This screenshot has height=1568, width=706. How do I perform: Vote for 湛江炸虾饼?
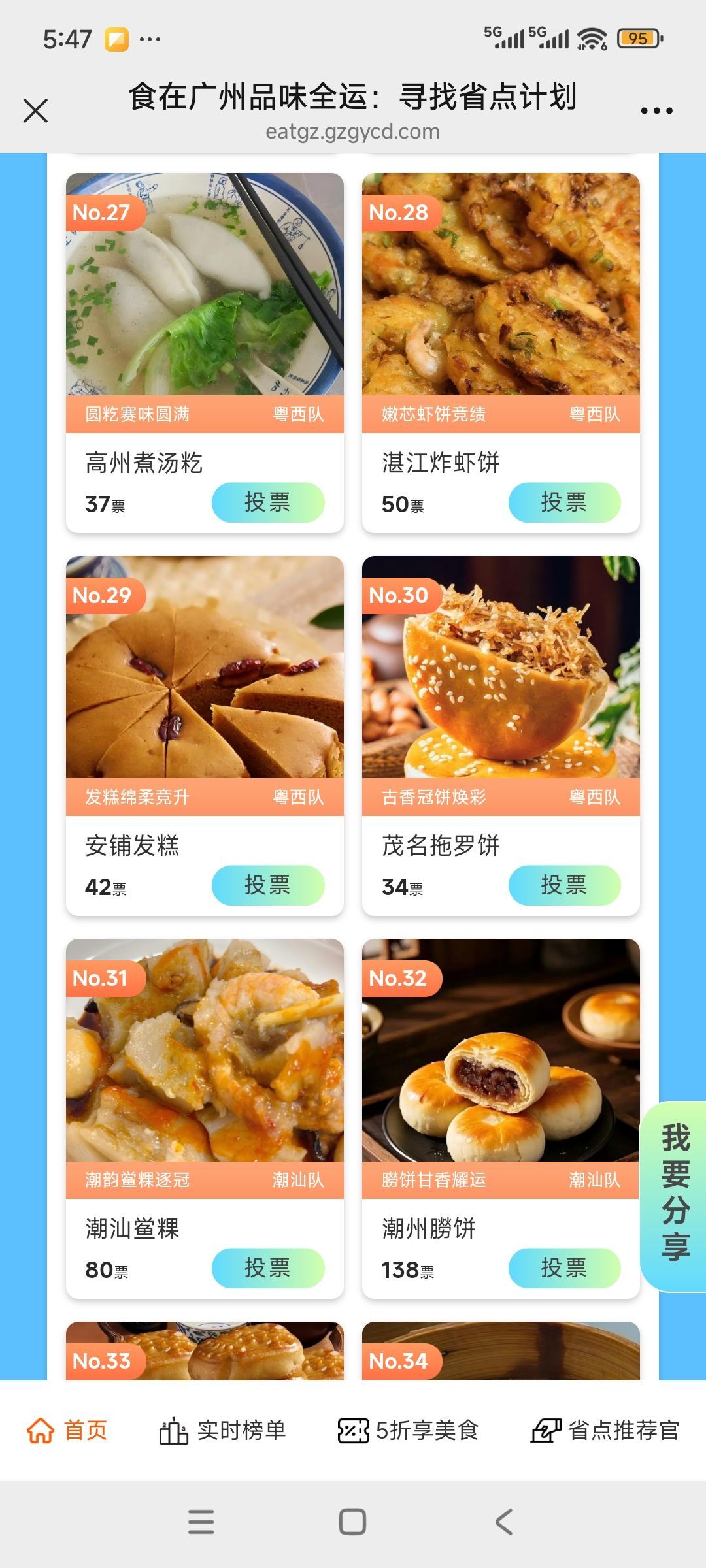pos(564,502)
